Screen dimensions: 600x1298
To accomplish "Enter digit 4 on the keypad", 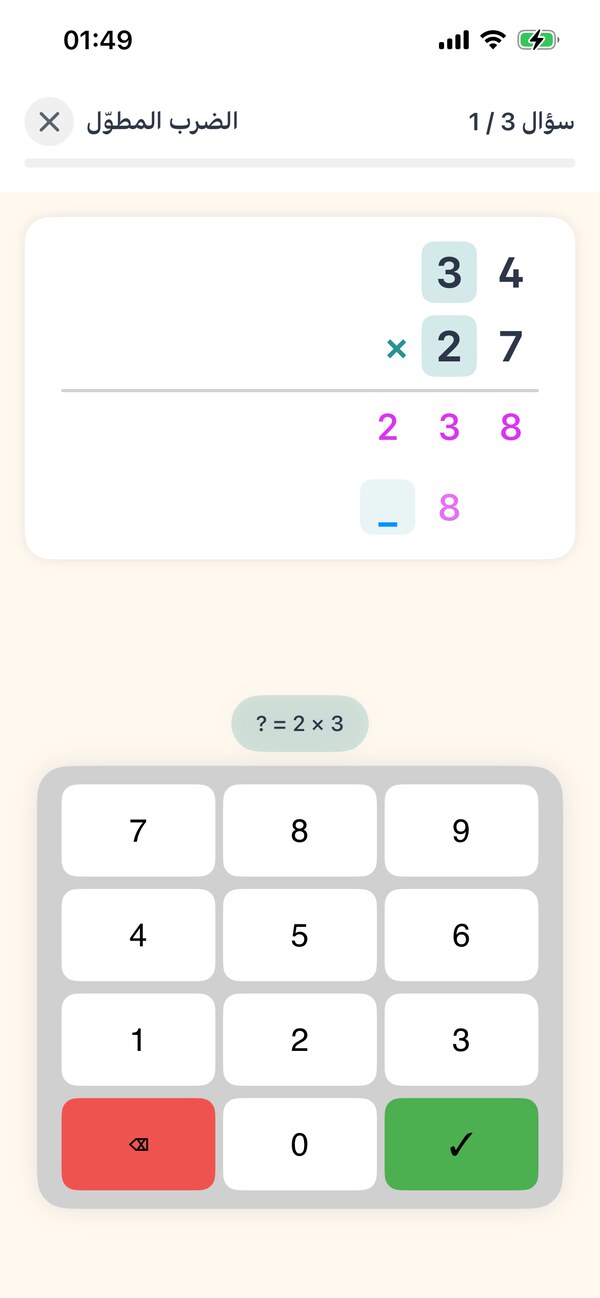I will [138, 935].
